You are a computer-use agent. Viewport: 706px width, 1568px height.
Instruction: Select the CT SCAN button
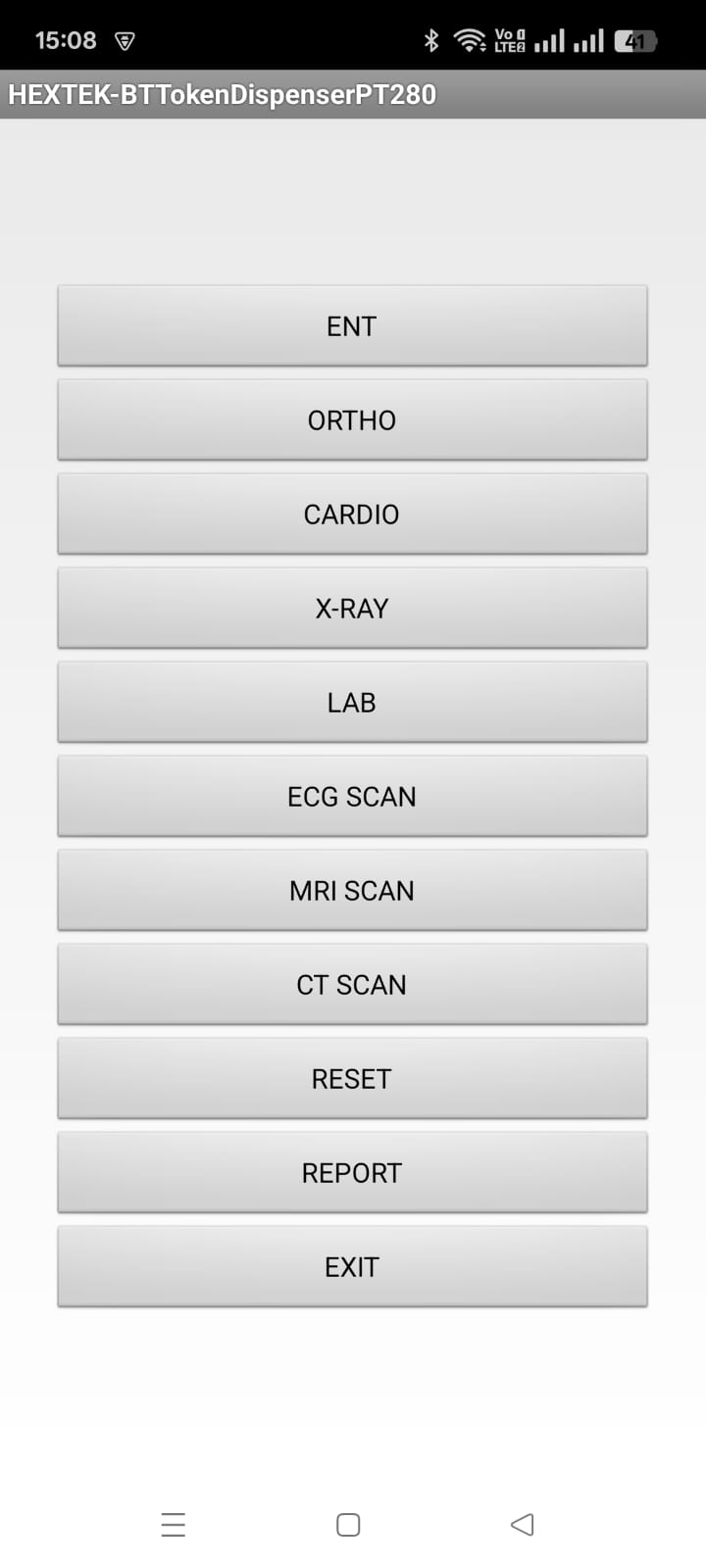tap(352, 985)
